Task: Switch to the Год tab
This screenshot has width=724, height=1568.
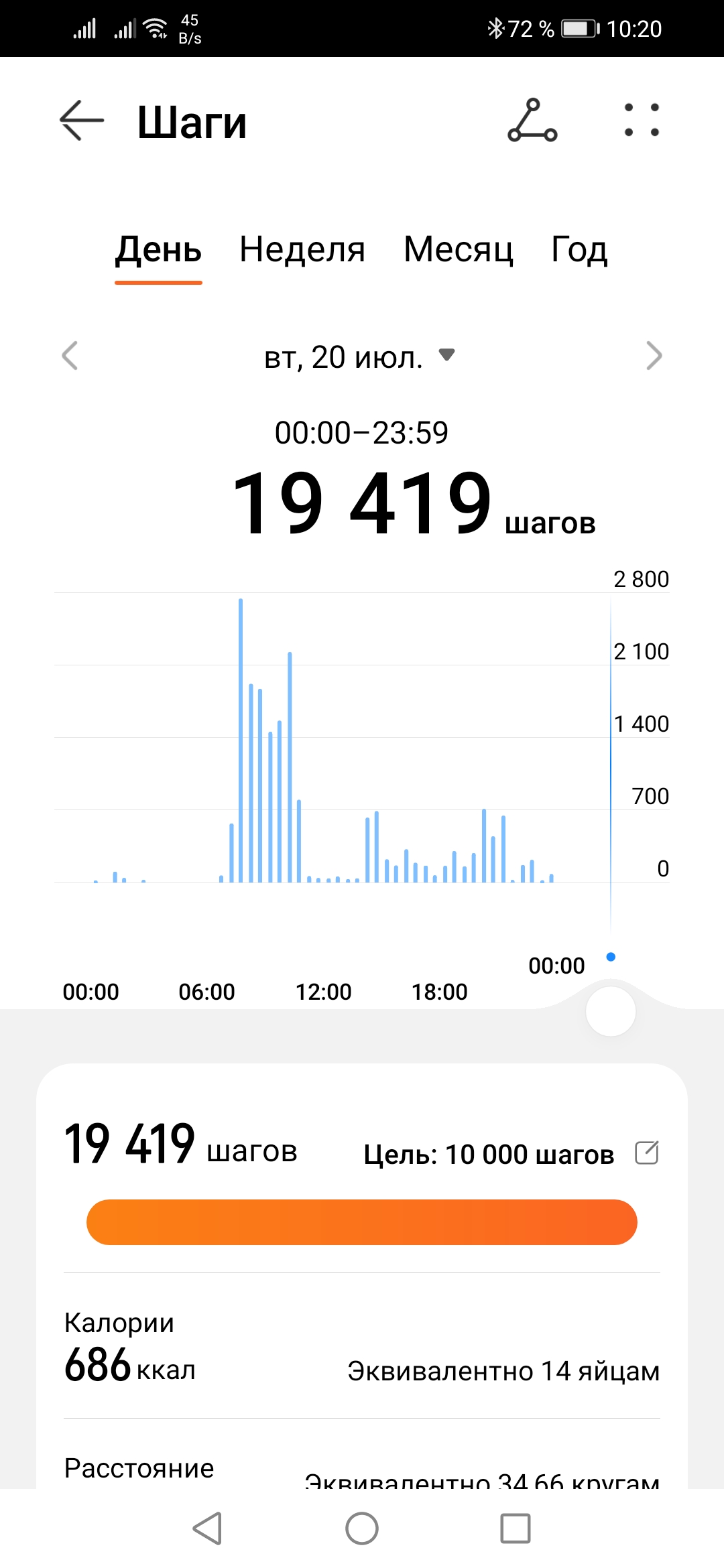Action: pyautogui.click(x=579, y=250)
